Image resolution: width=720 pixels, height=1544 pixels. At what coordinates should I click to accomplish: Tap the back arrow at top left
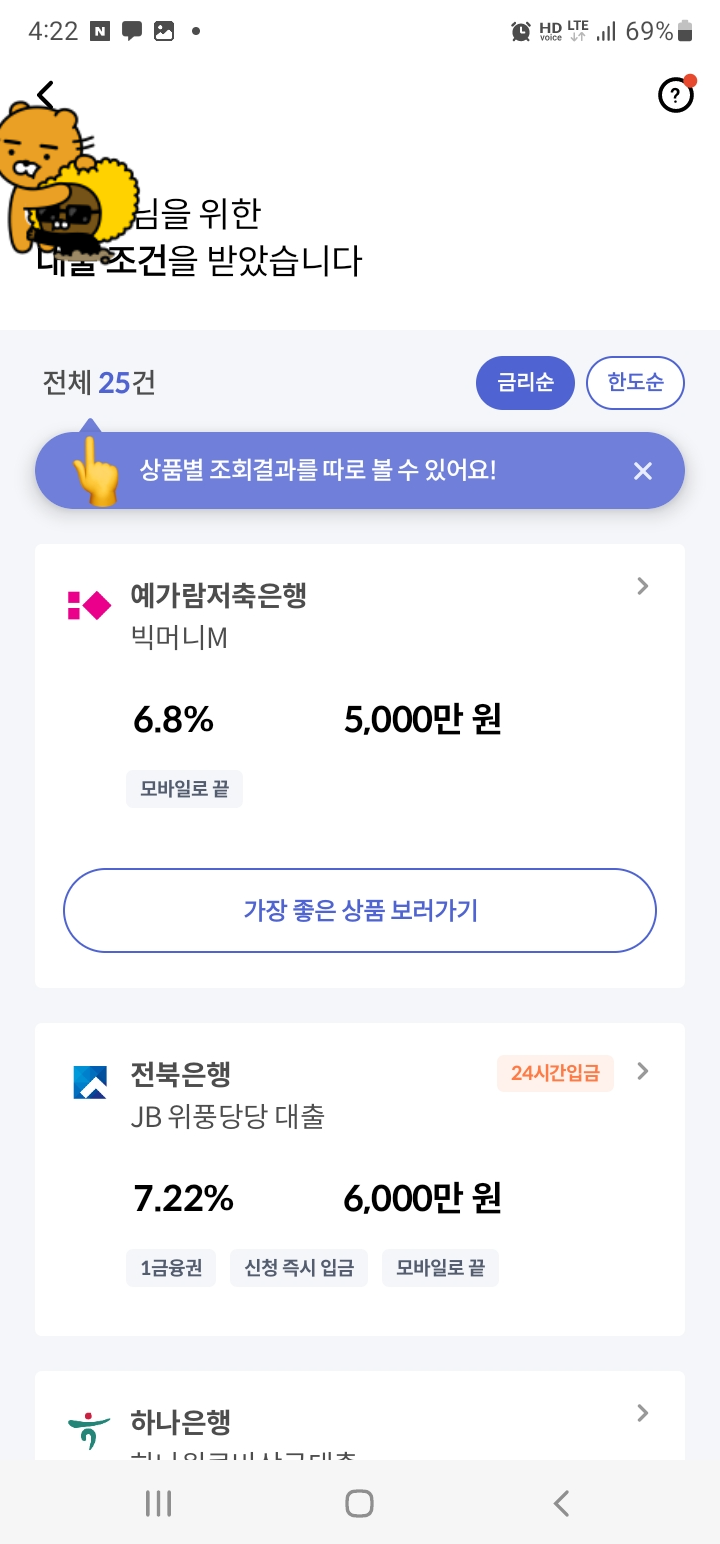click(x=44, y=93)
